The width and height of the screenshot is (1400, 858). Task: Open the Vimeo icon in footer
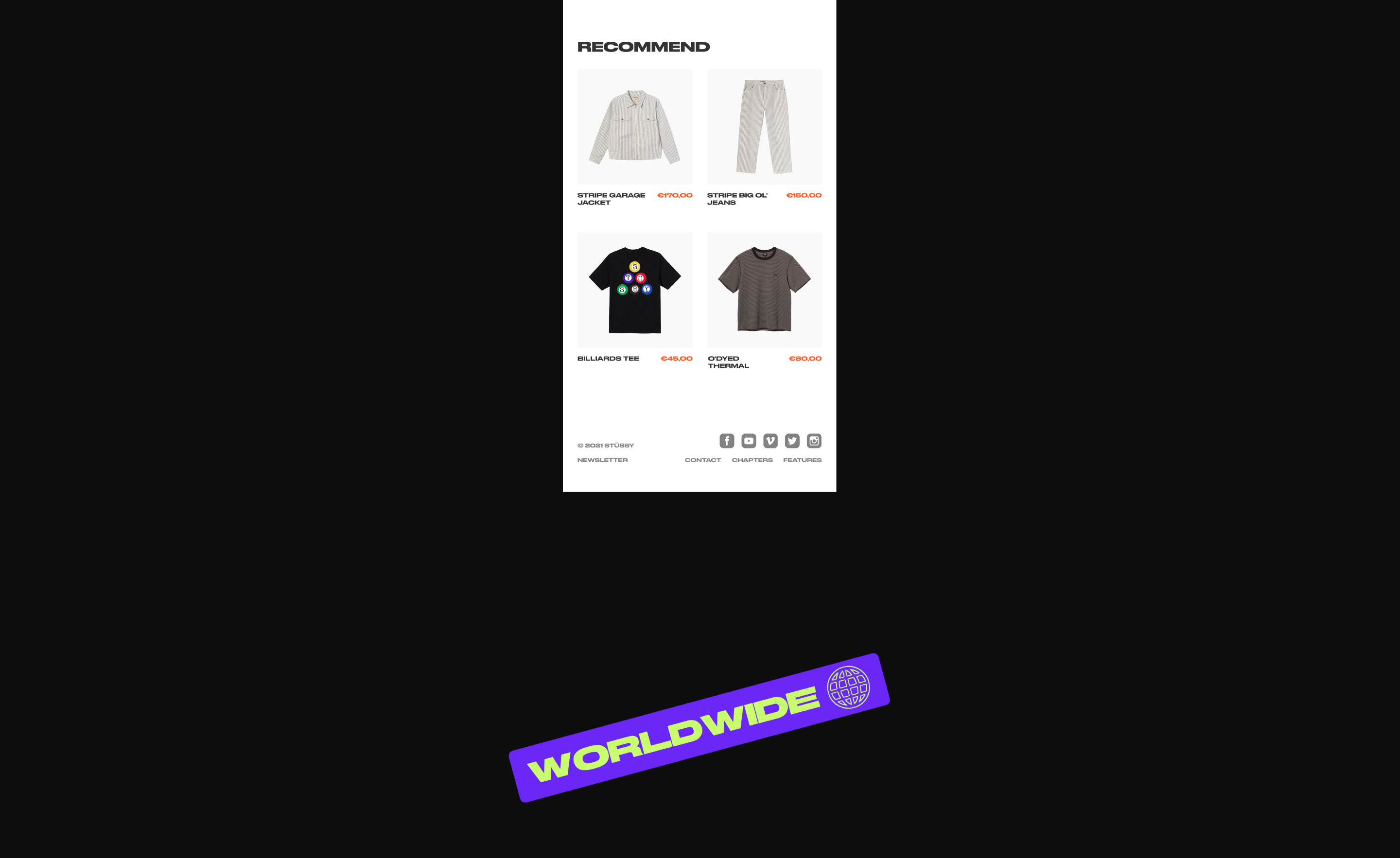[x=770, y=441]
